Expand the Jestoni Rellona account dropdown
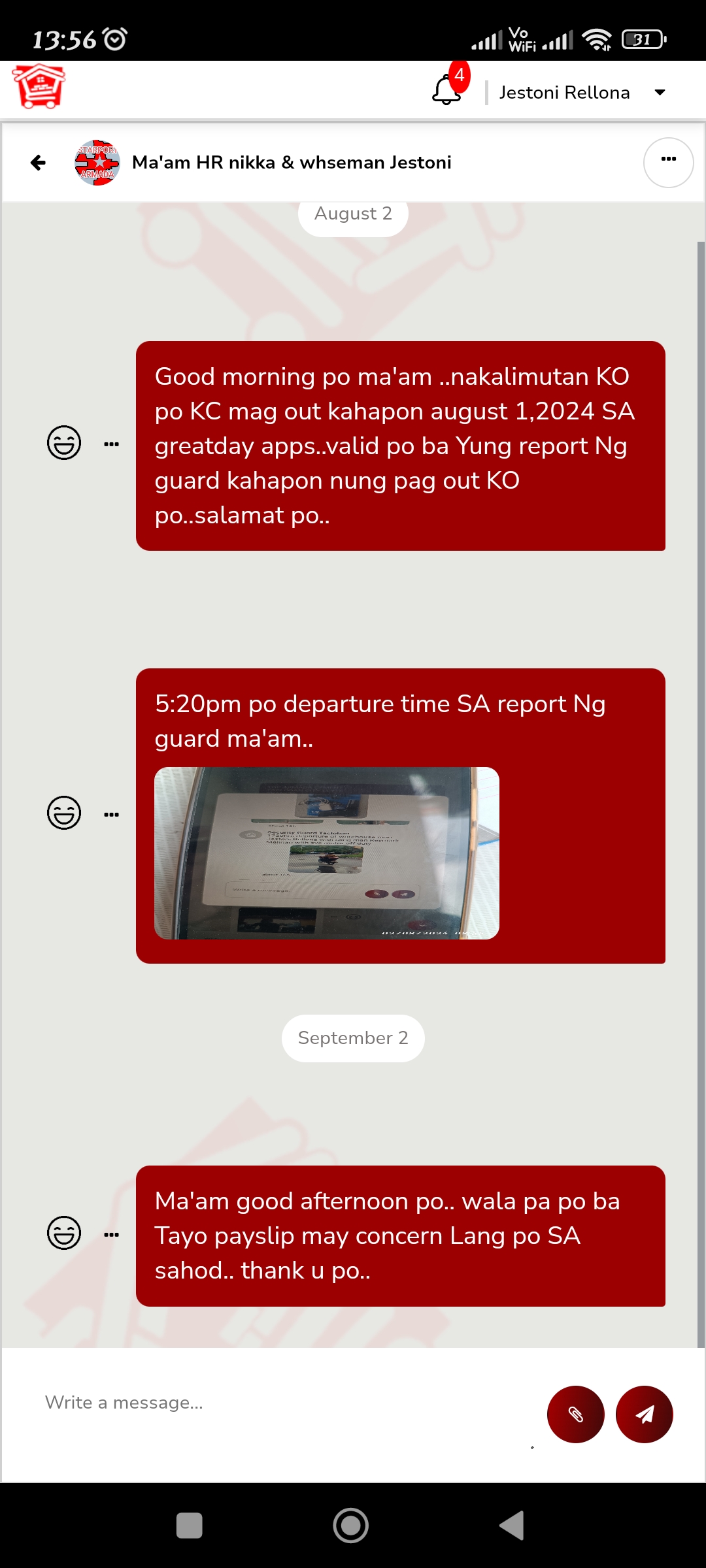Screen dimensions: 706x1568 (x=660, y=92)
